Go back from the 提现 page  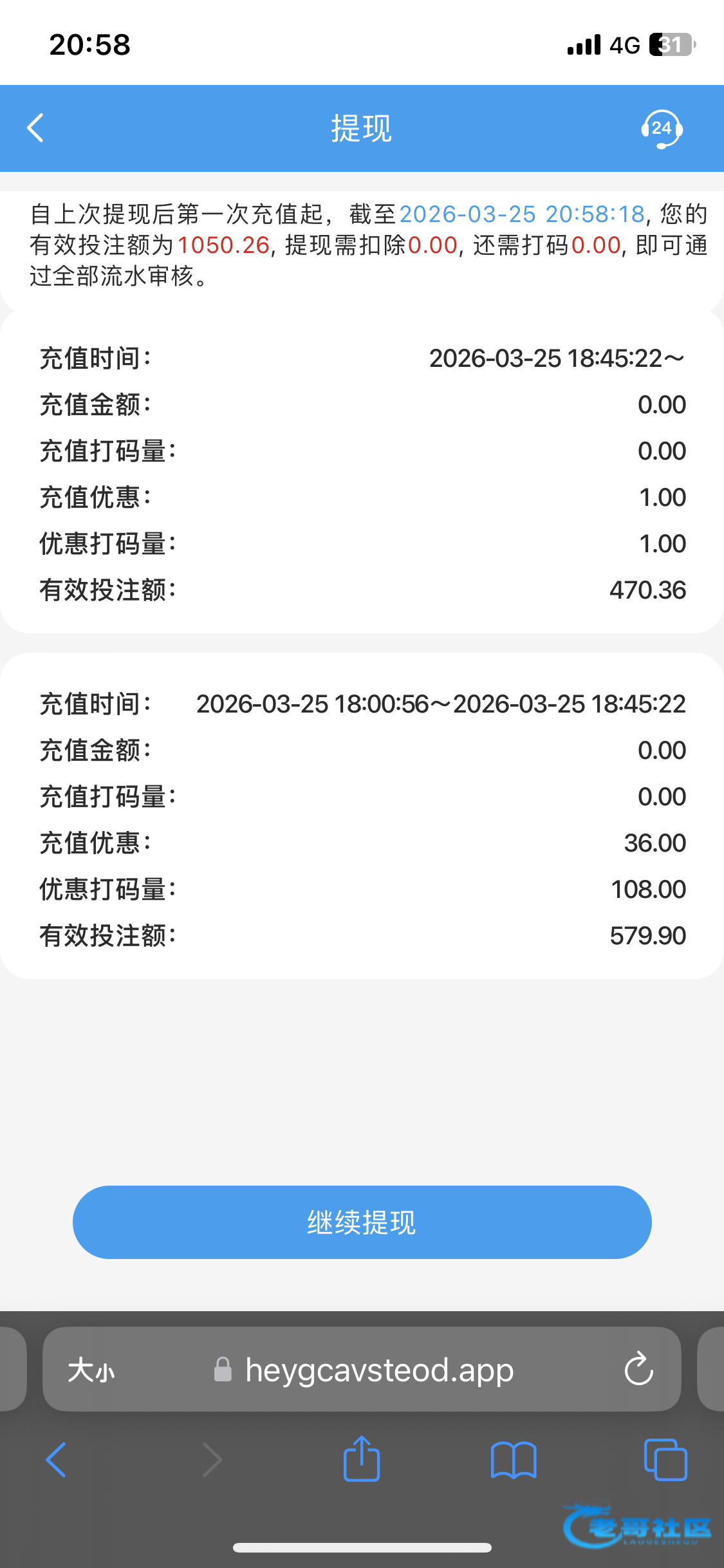pyautogui.click(x=36, y=128)
